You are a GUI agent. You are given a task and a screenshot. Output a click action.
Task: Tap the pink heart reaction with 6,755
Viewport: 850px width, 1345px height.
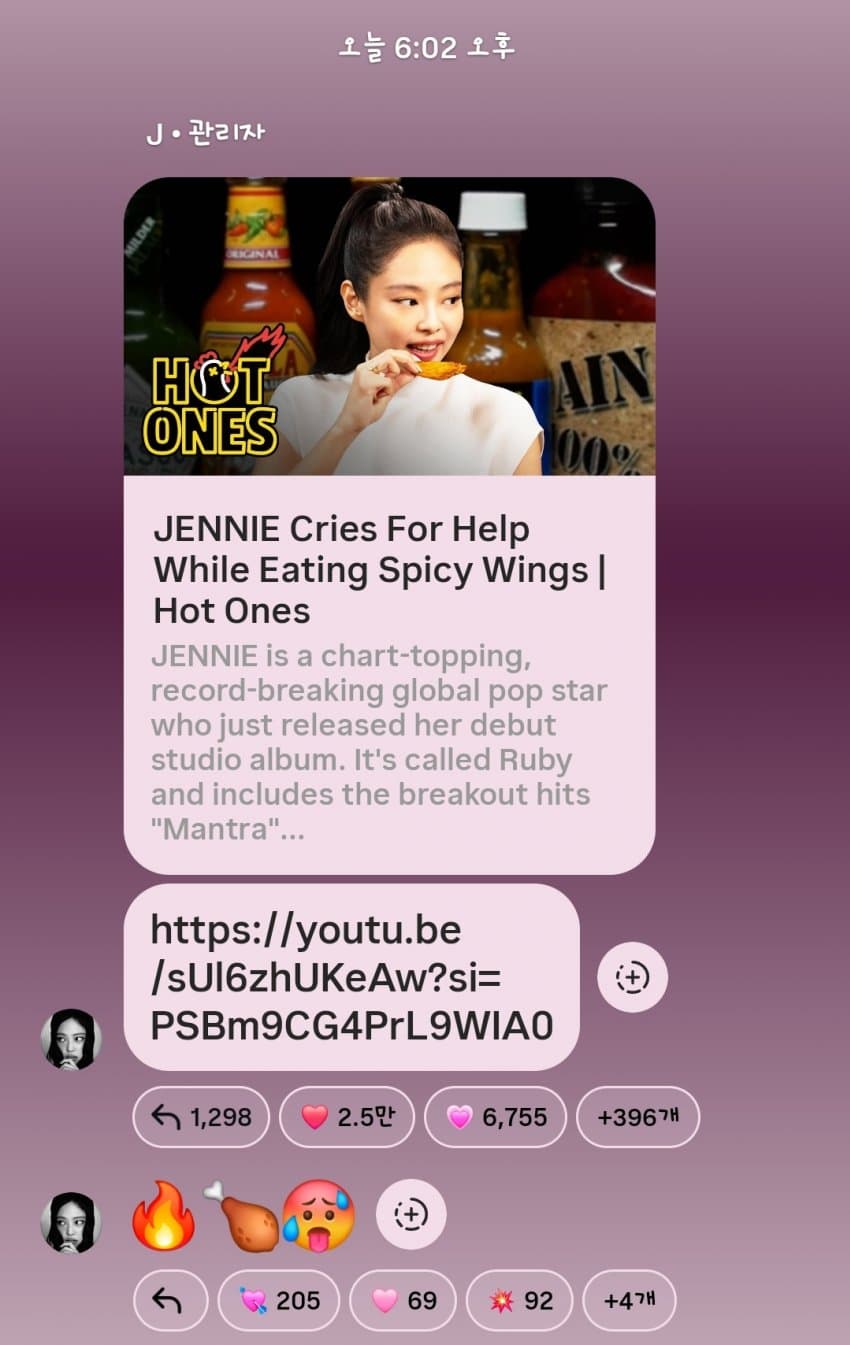pos(495,1117)
